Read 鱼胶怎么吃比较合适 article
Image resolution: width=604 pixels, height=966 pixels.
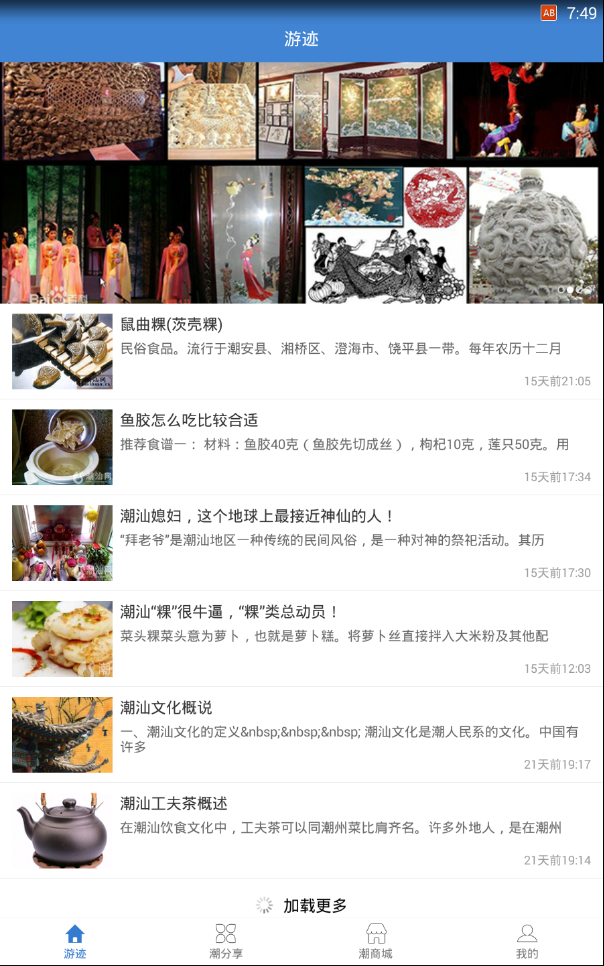[302, 447]
